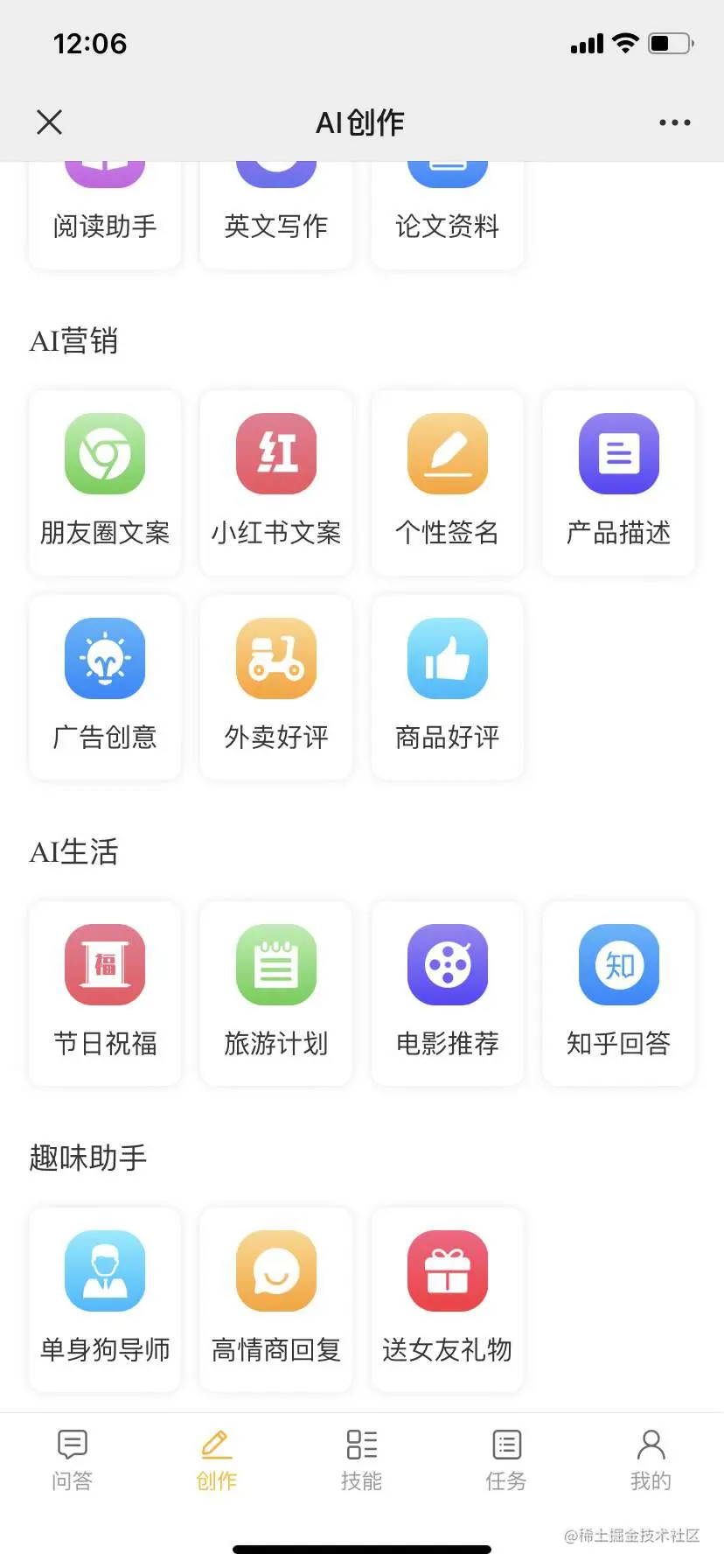Open the 个性签名 card
The width and height of the screenshot is (724, 1568).
pyautogui.click(x=448, y=482)
